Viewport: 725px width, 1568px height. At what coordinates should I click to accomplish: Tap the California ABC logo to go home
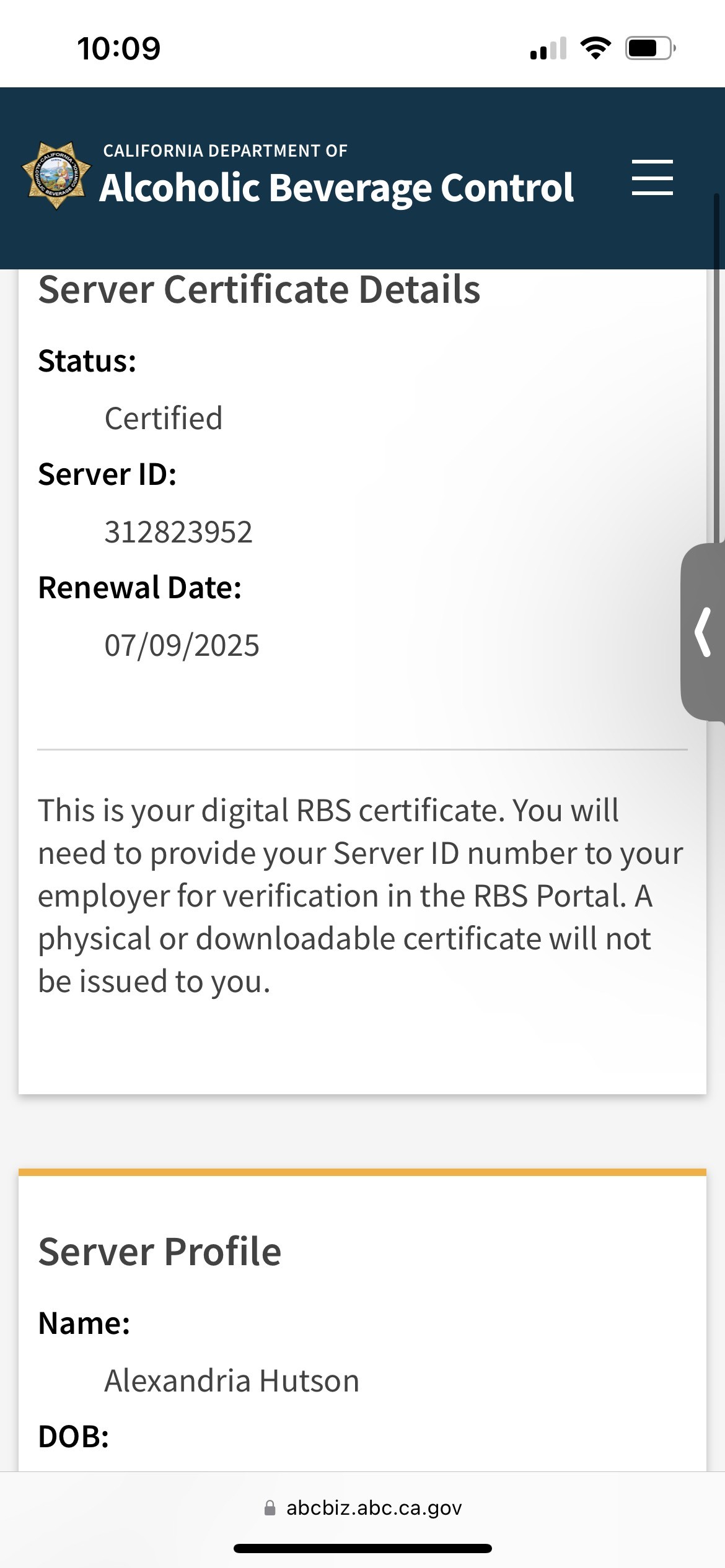[56, 176]
